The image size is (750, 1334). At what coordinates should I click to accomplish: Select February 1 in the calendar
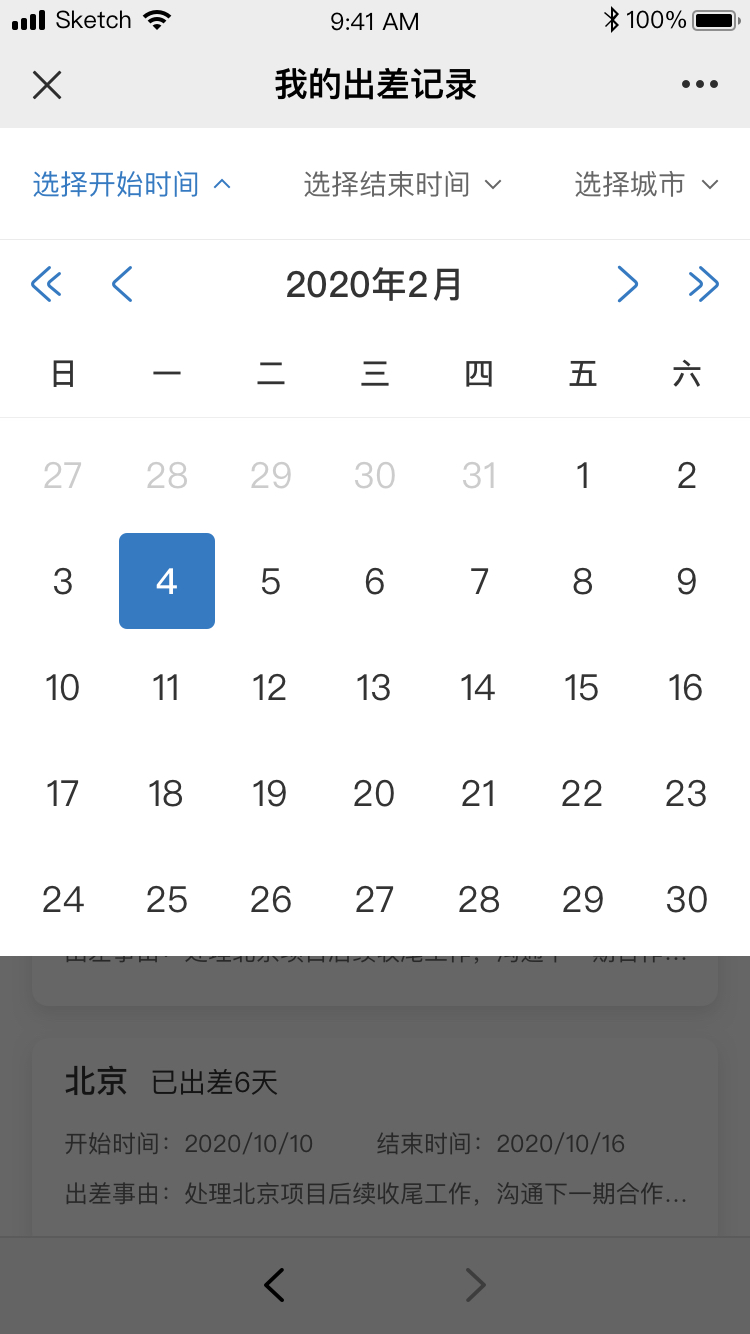coord(583,476)
